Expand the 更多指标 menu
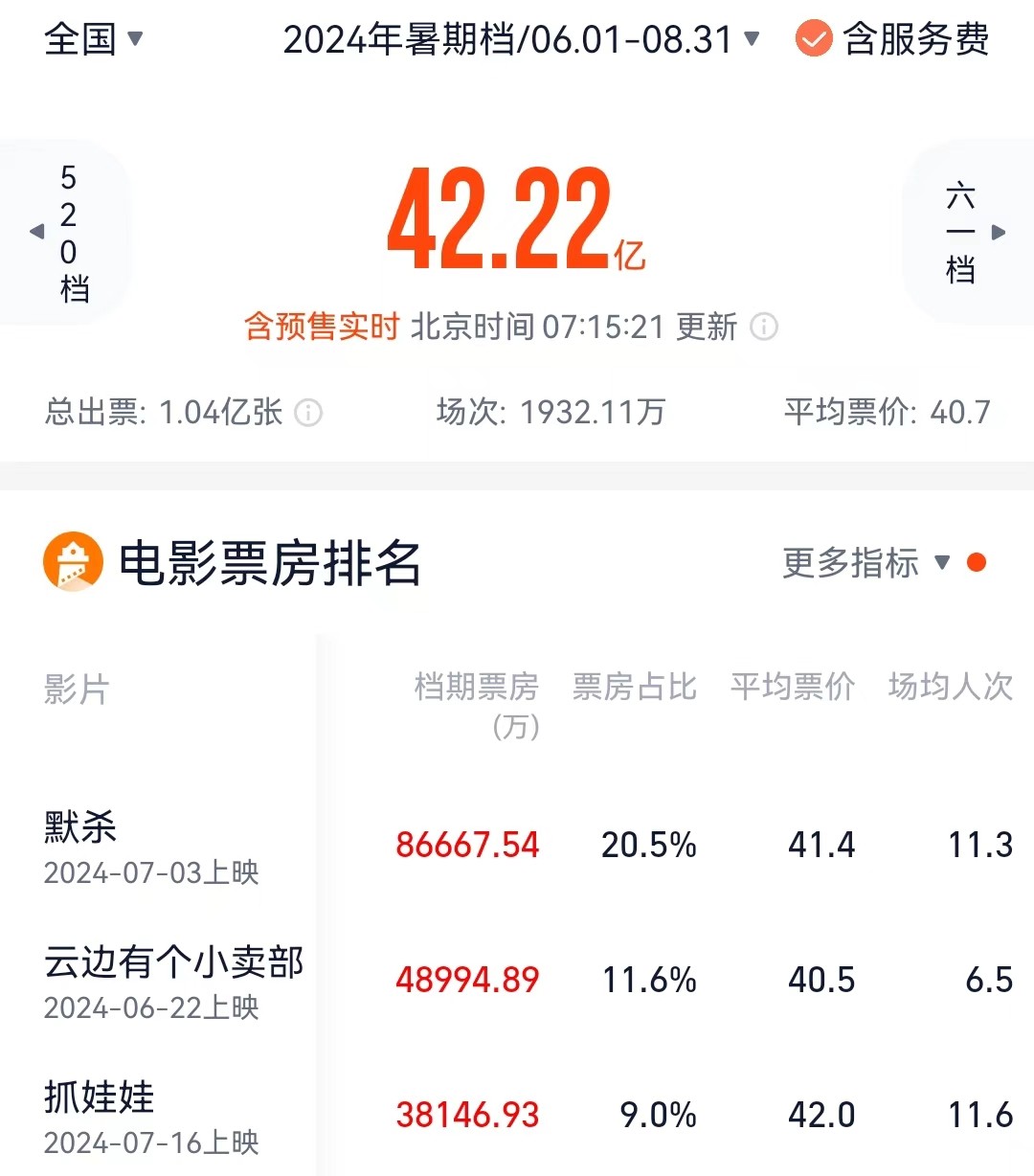Image resolution: width=1034 pixels, height=1176 pixels. click(865, 563)
